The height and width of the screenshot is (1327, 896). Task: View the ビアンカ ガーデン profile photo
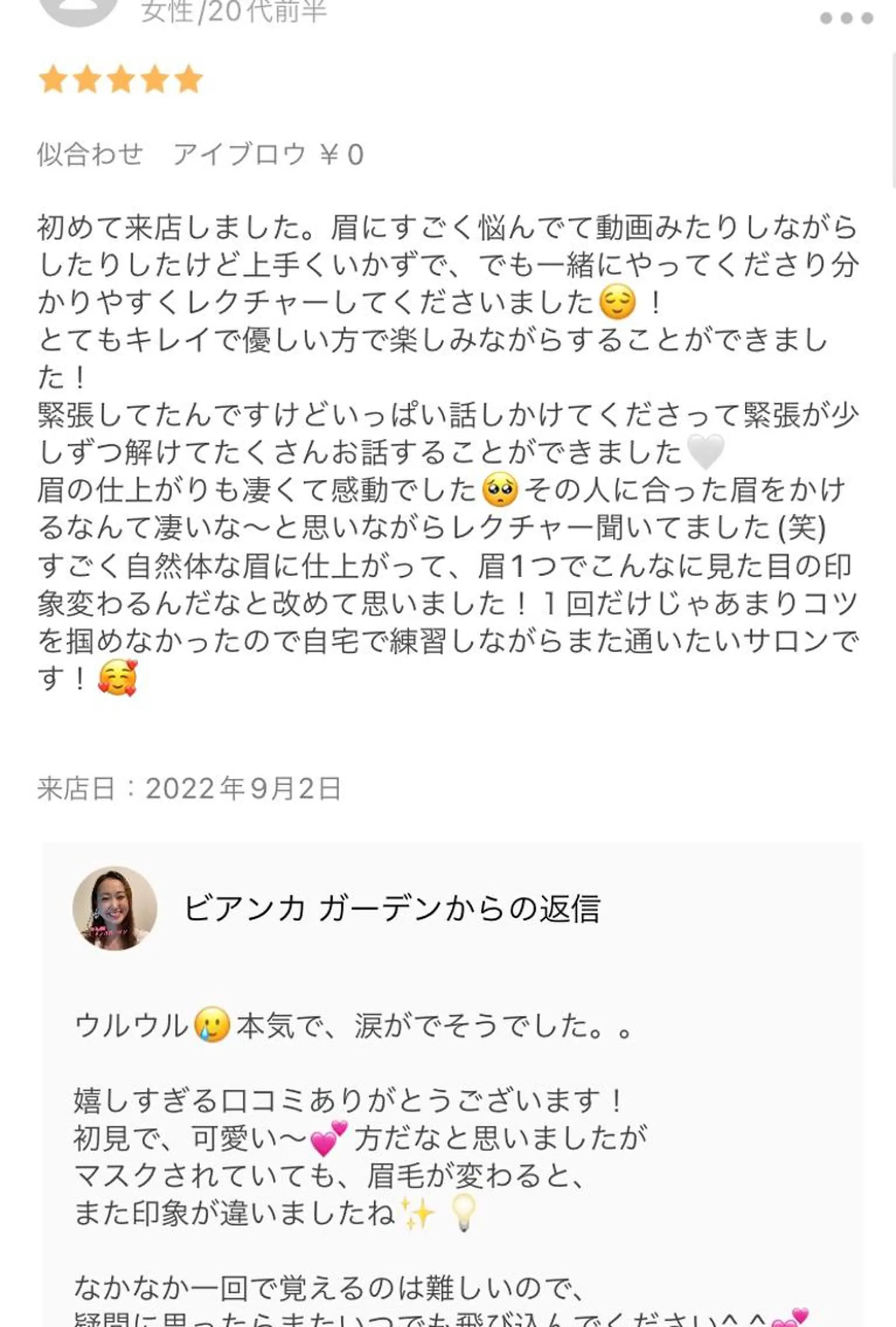(115, 908)
